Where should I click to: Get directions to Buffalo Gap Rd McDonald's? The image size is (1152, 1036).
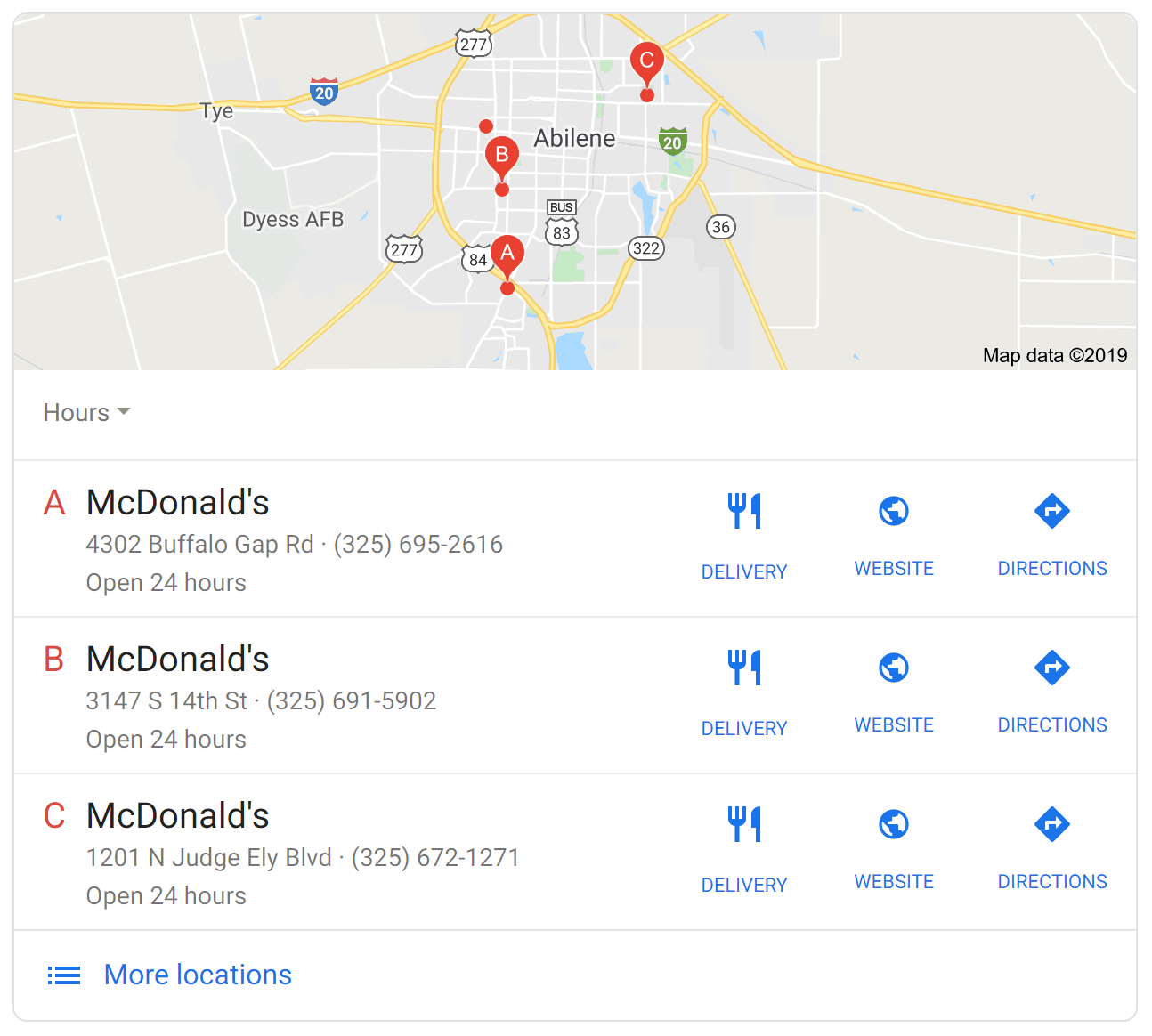1052,534
